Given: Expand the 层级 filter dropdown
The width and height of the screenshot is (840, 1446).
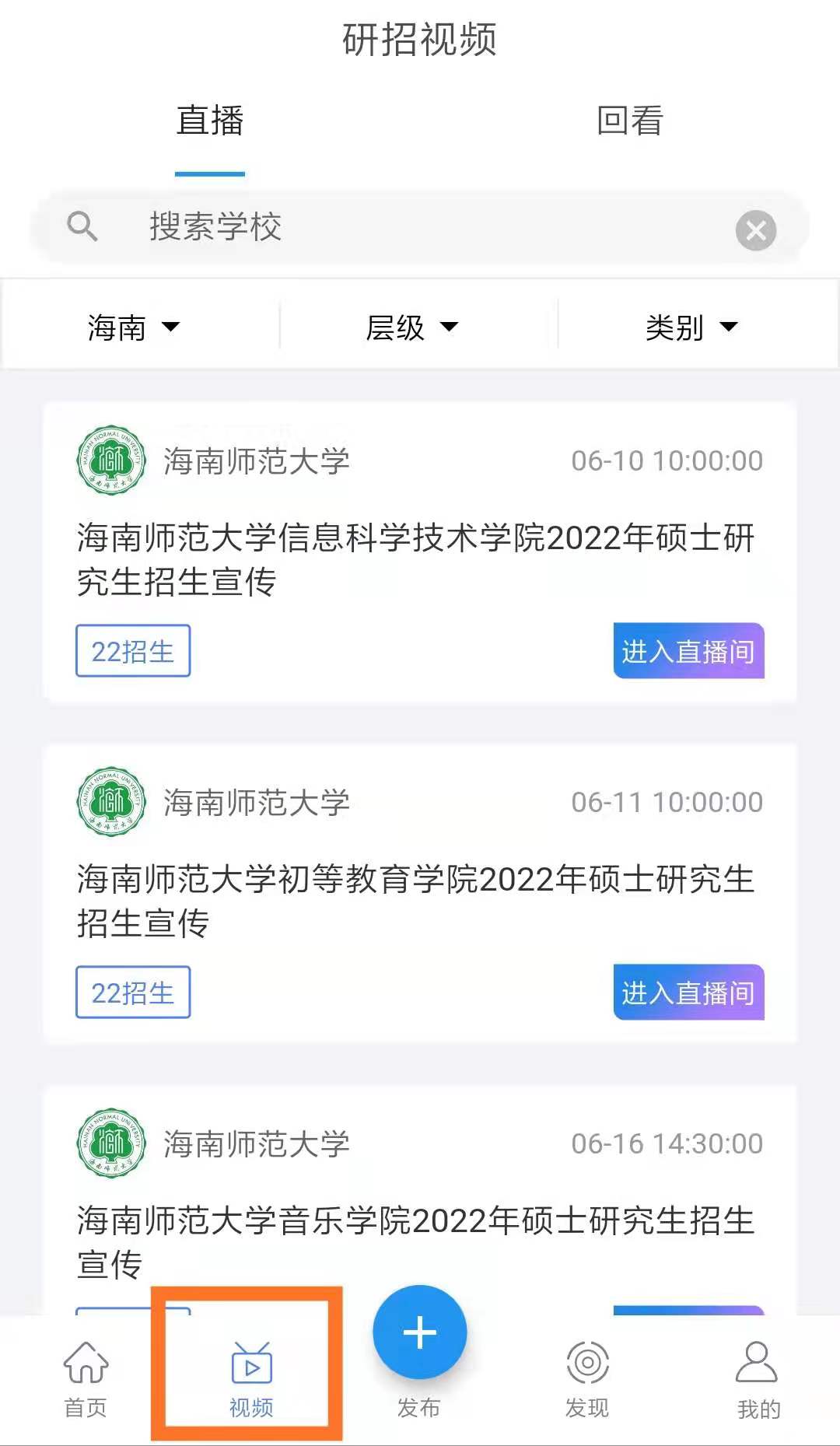Looking at the screenshot, I should click(412, 327).
